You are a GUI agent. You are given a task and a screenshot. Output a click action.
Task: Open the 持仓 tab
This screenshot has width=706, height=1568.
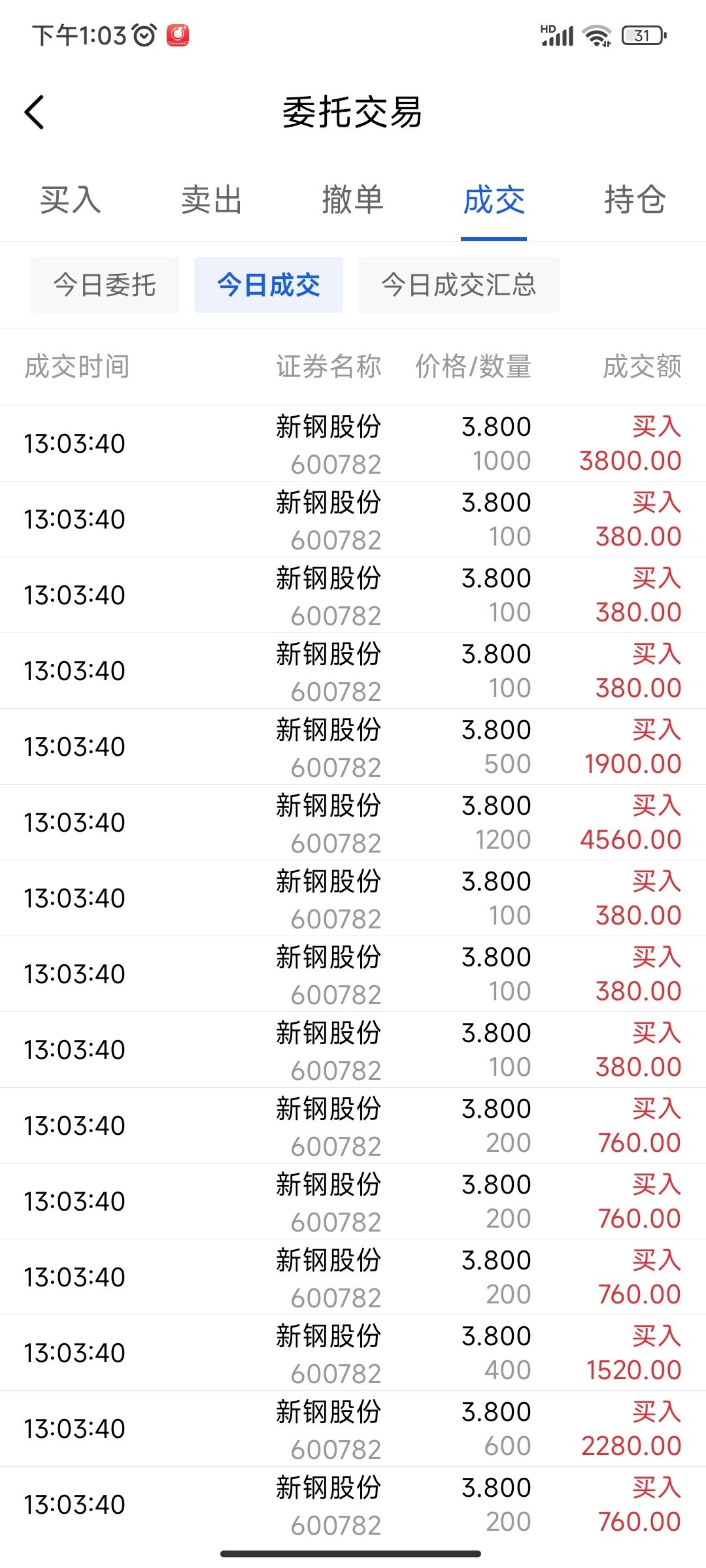(635, 200)
